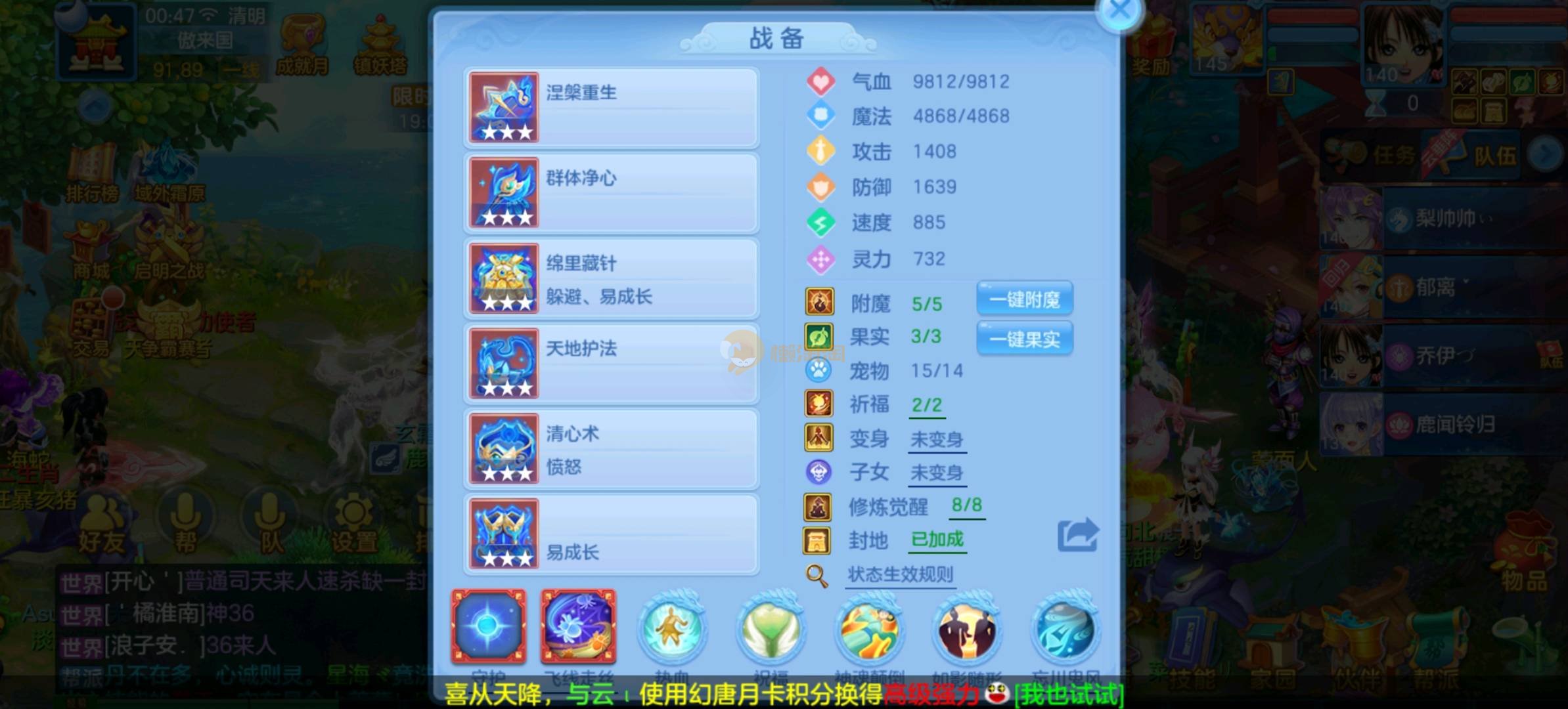Open the 涅槃重生 equipment slot
Screen dimensions: 1568x709
[611, 108]
